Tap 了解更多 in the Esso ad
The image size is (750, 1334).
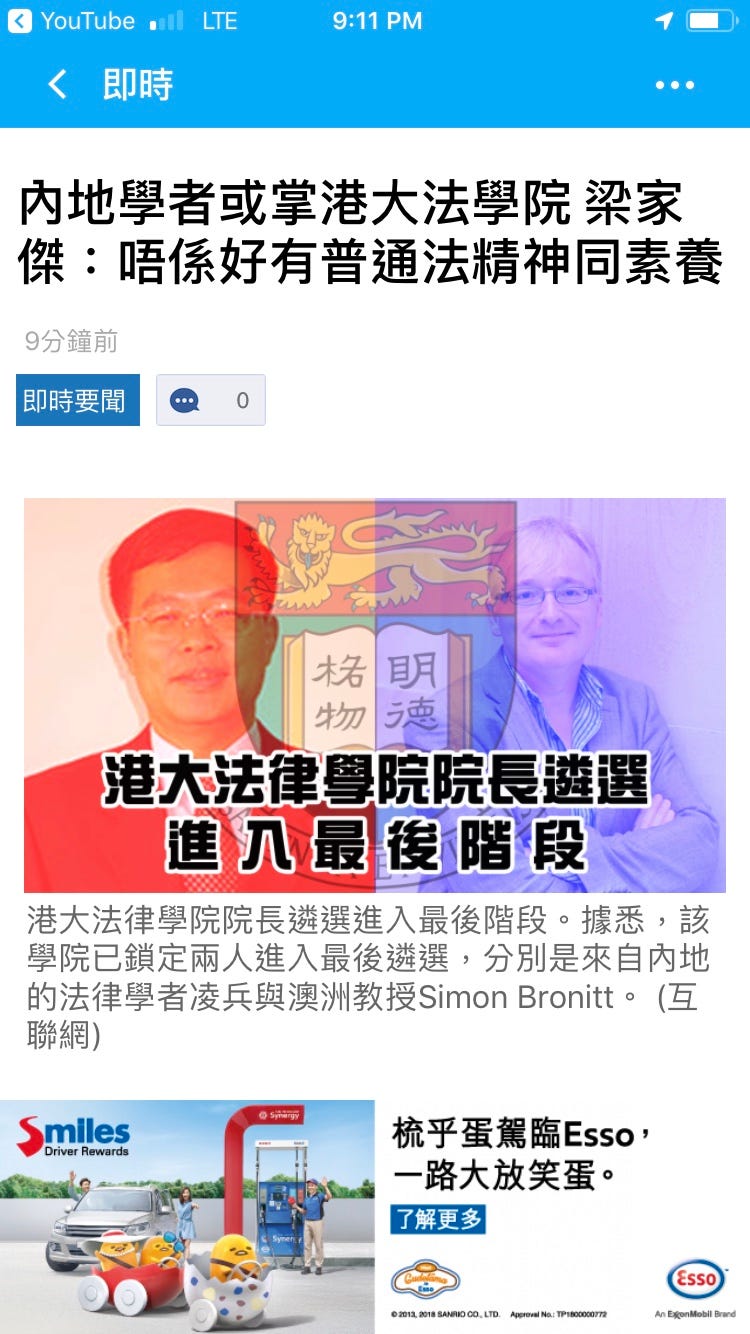click(x=437, y=1218)
